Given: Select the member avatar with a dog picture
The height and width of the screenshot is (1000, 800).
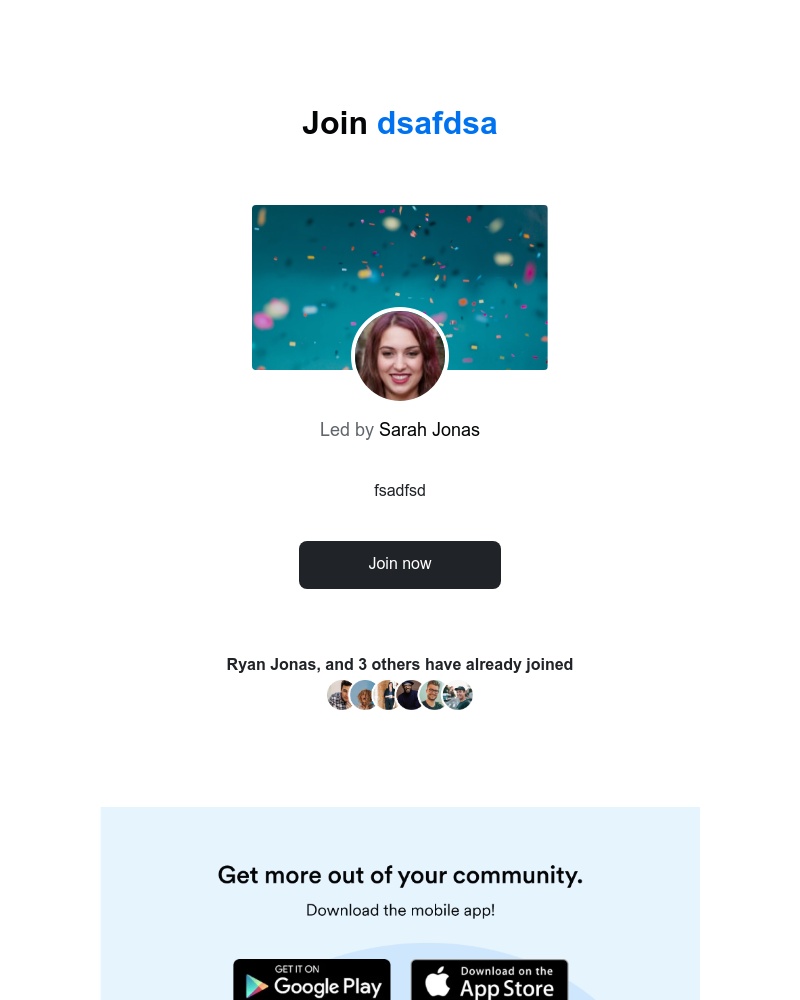Looking at the screenshot, I should coord(364,695).
